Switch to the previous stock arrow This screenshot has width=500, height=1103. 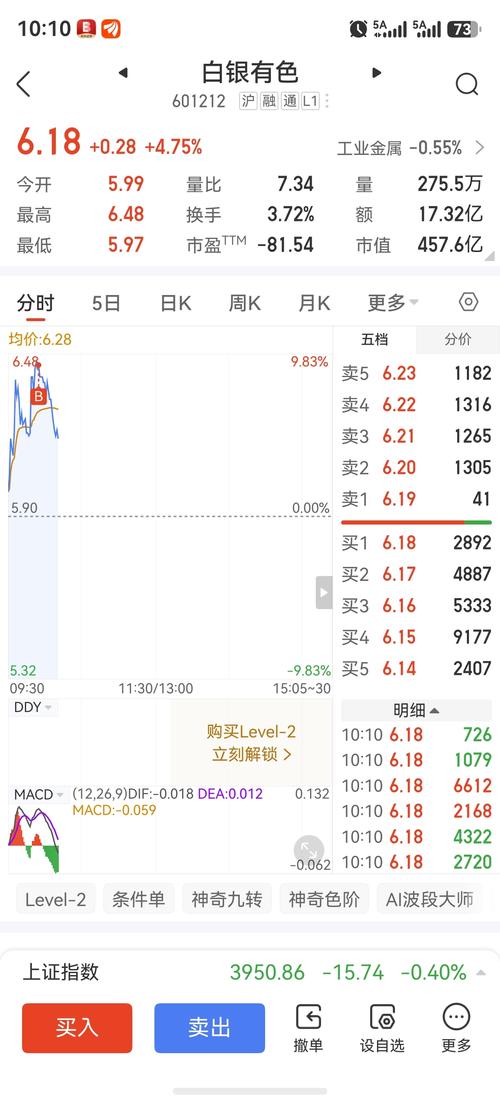[123, 72]
